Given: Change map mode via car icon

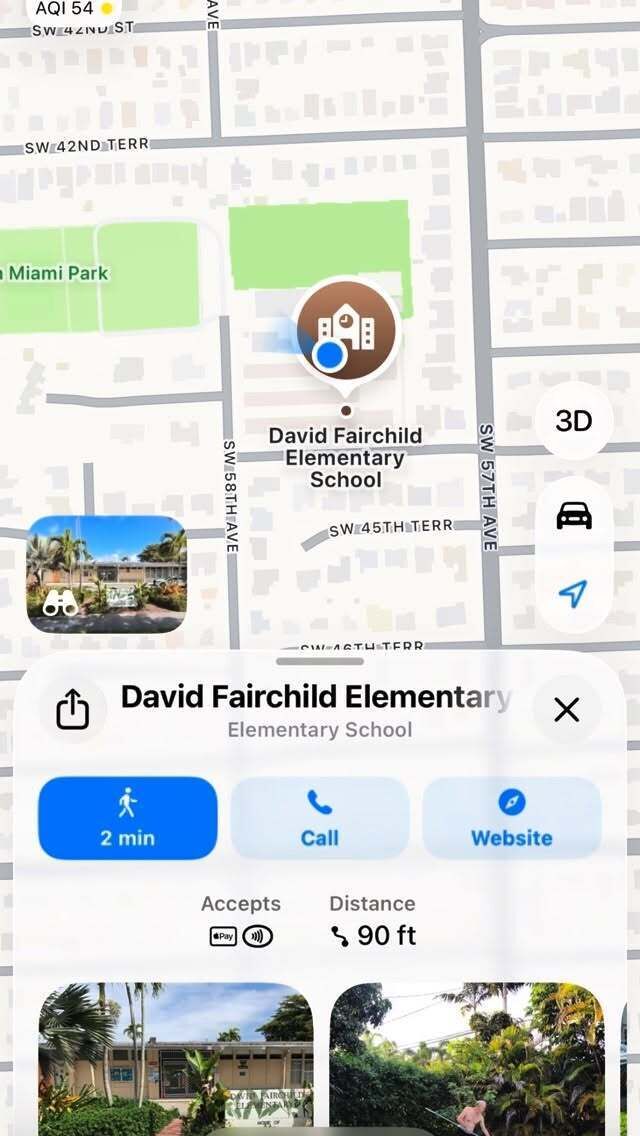Looking at the screenshot, I should (573, 516).
